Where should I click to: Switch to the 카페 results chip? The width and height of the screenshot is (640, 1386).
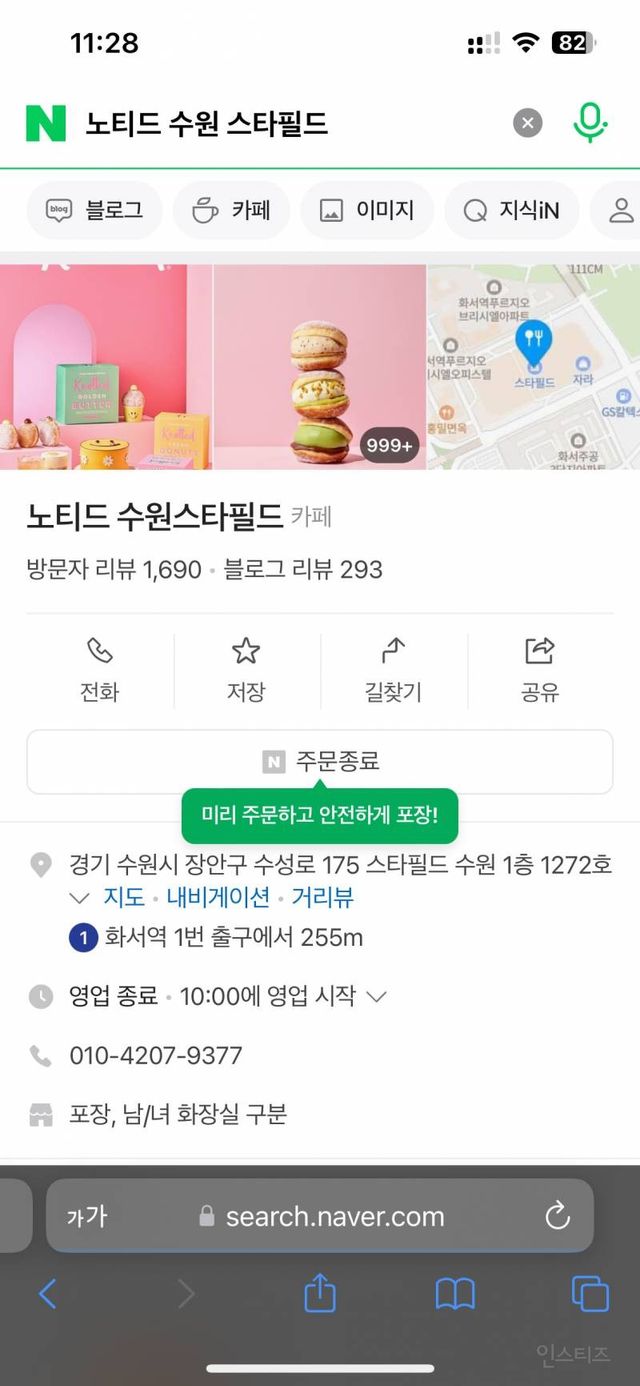(x=231, y=210)
